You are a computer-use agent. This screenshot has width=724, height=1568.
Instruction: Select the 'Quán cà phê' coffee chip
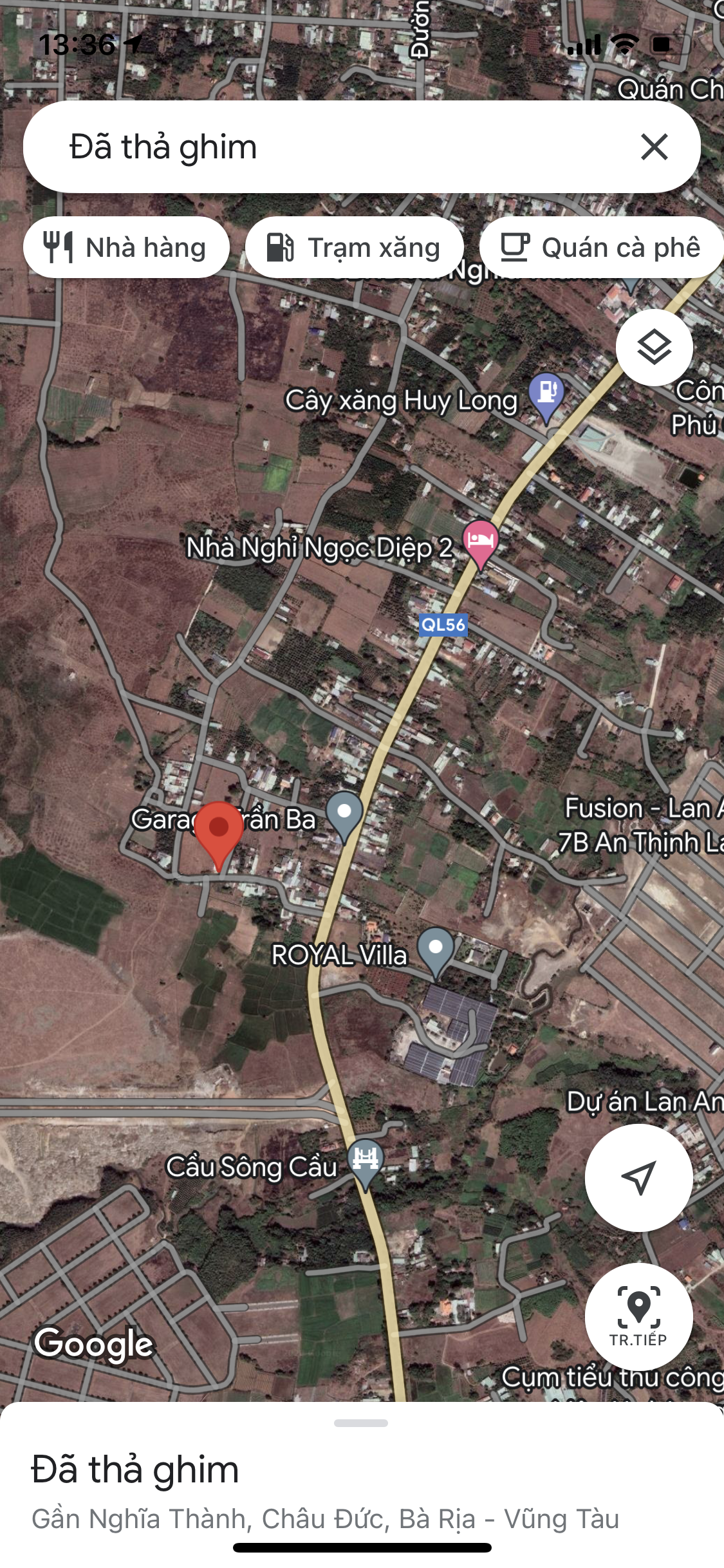point(602,248)
